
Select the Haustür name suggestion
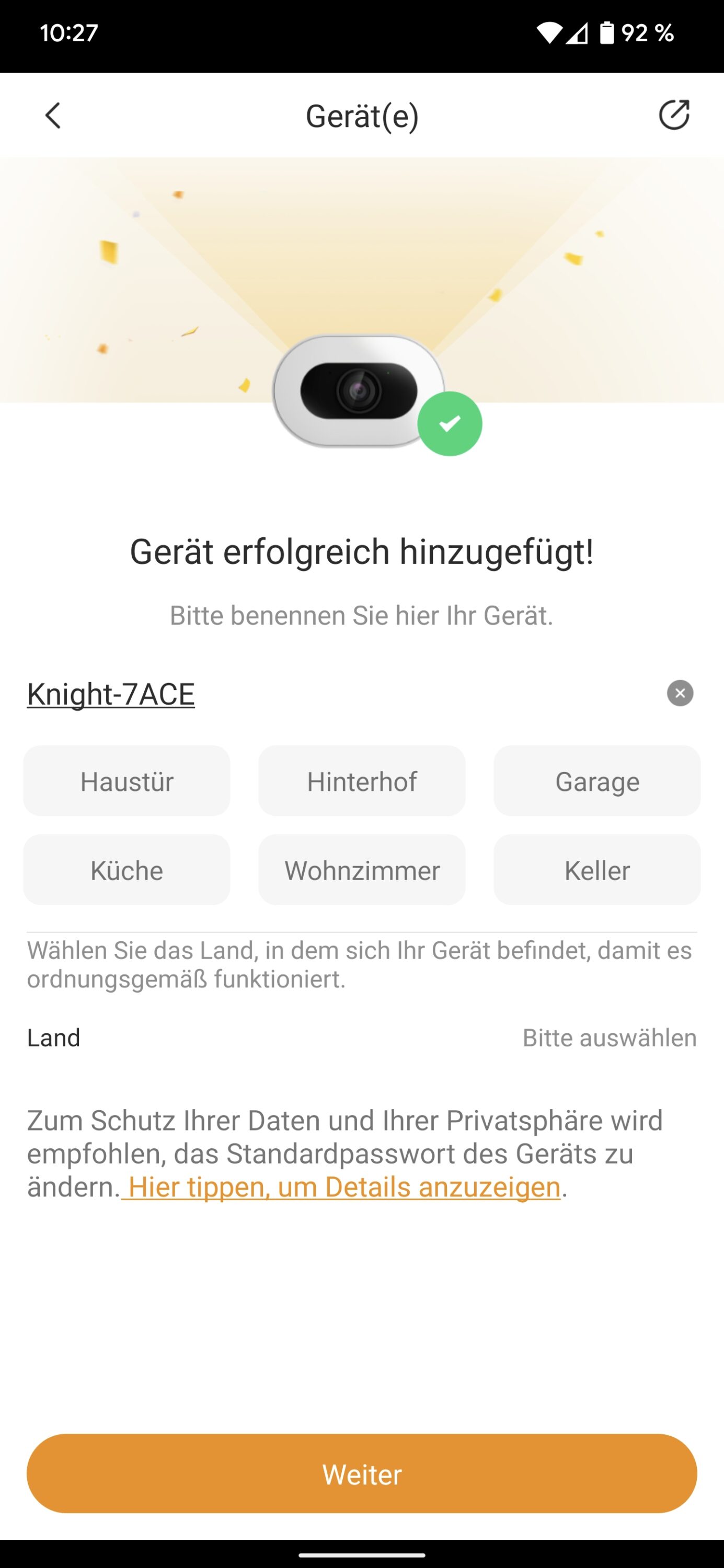(127, 781)
